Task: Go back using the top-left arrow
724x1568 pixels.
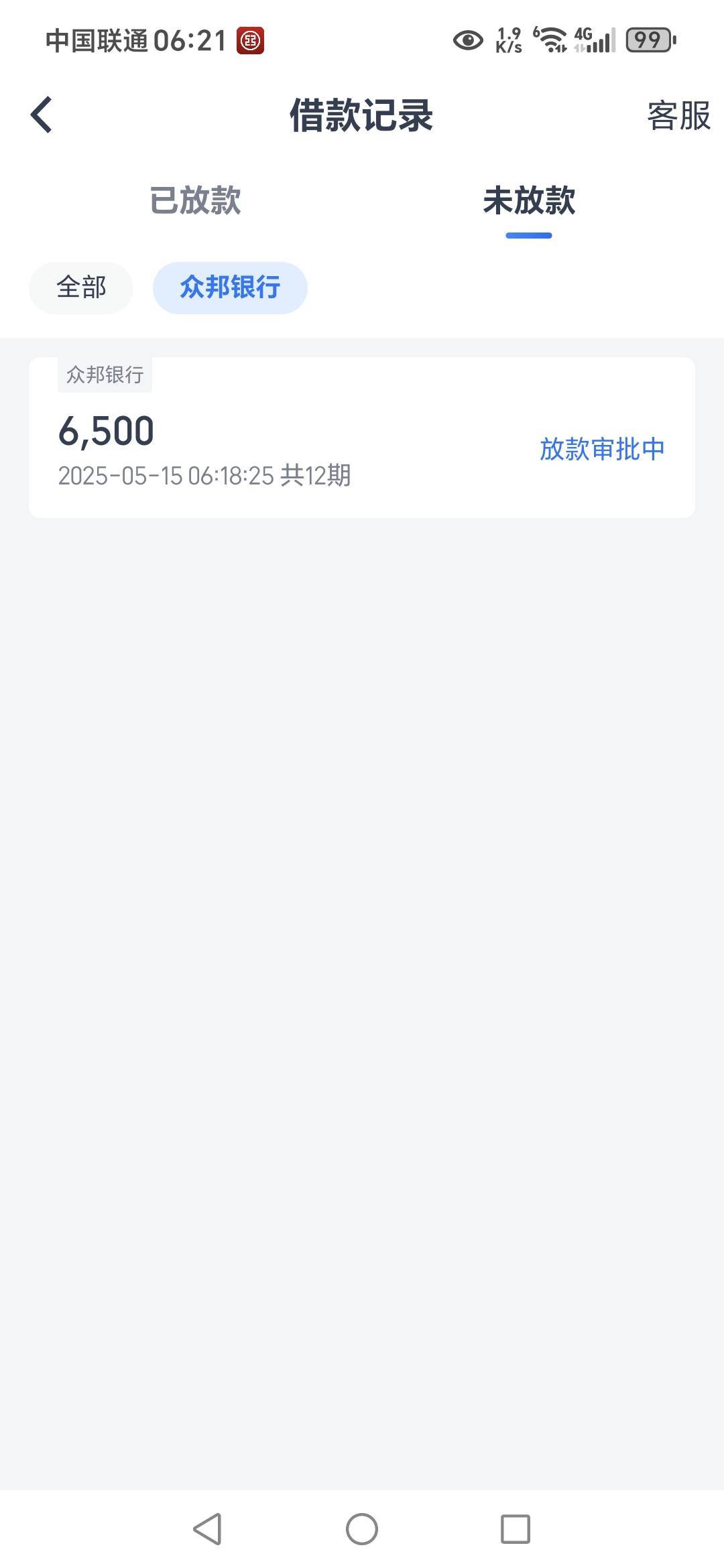Action: (42, 115)
